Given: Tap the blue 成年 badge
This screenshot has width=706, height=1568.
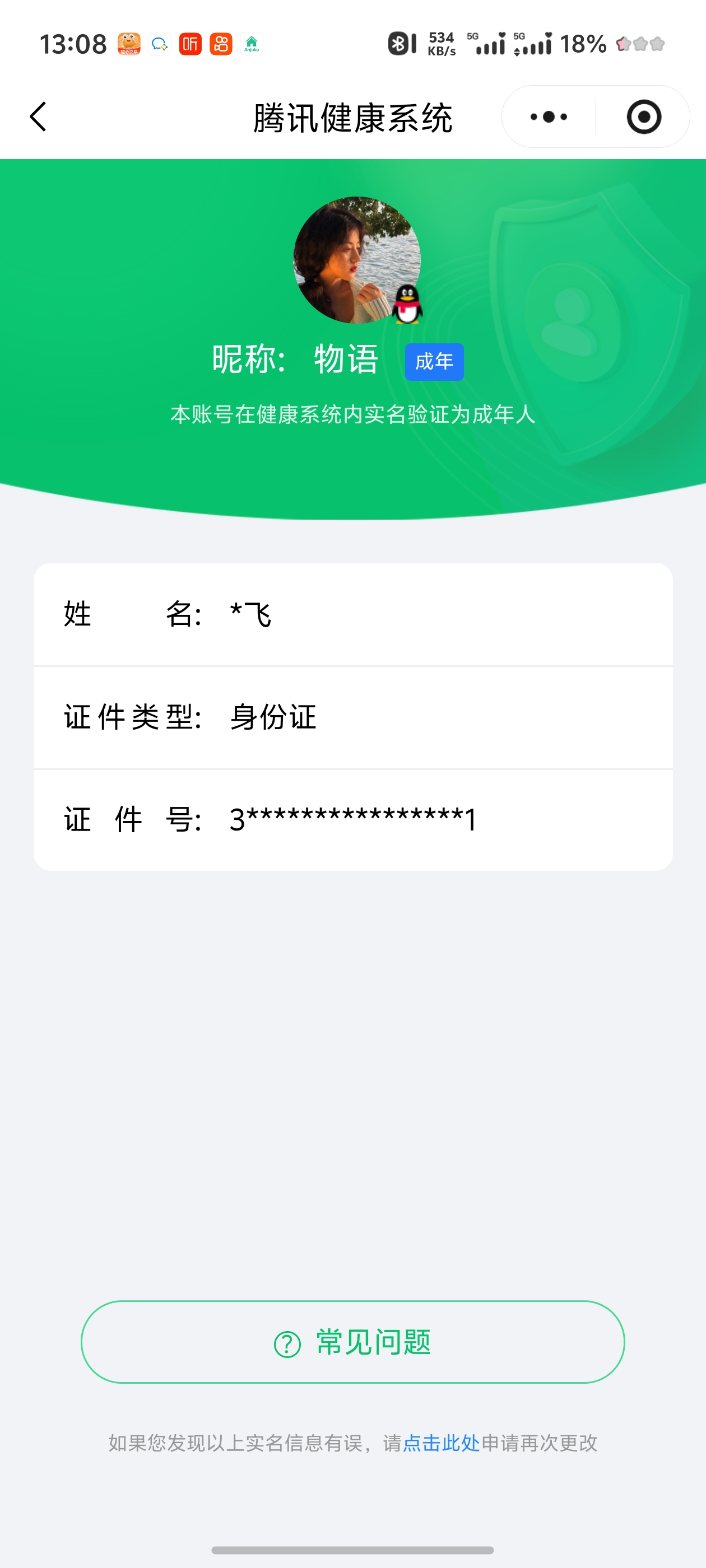Looking at the screenshot, I should click(x=434, y=361).
